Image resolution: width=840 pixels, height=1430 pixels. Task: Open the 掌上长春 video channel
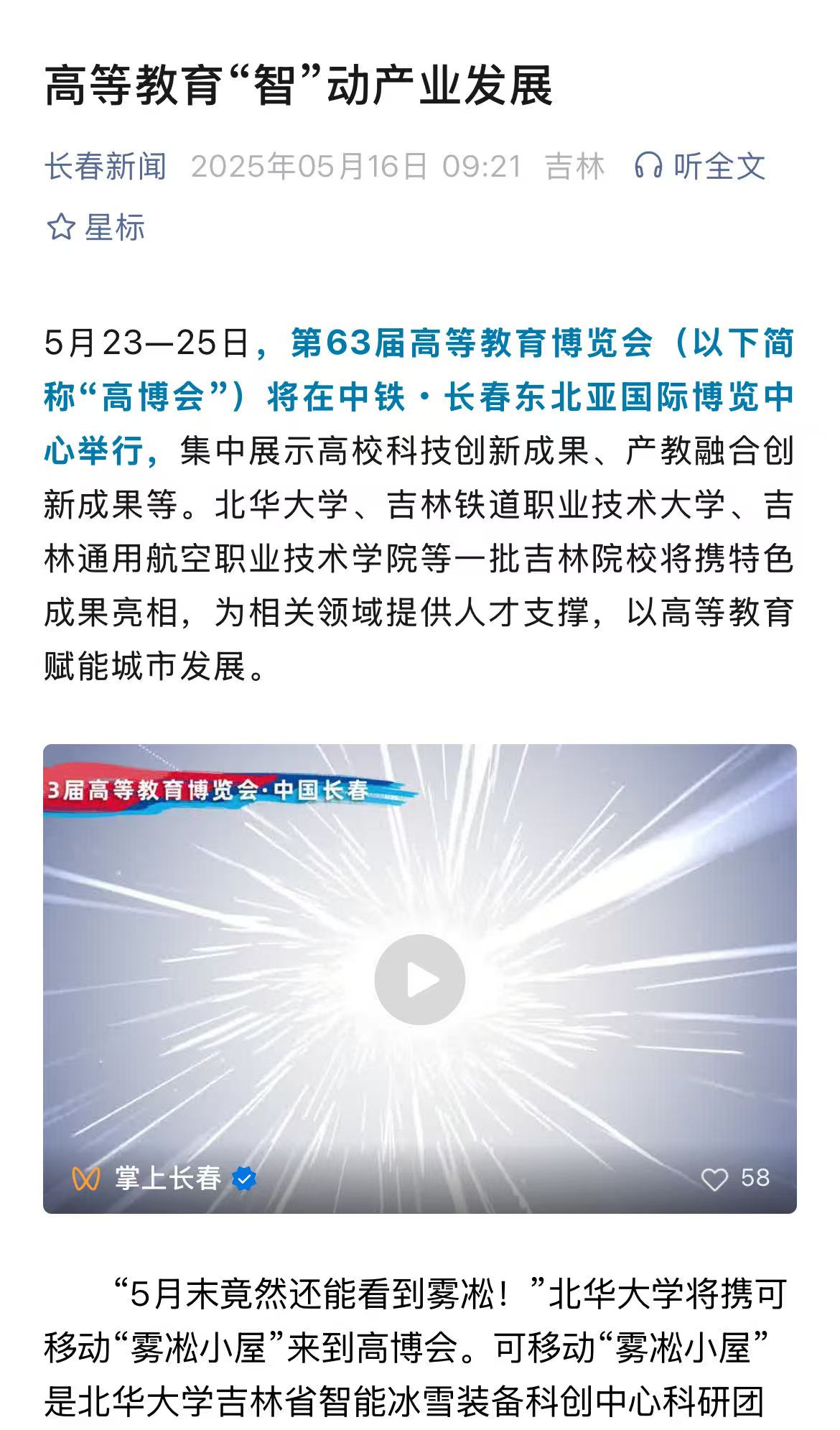167,1179
